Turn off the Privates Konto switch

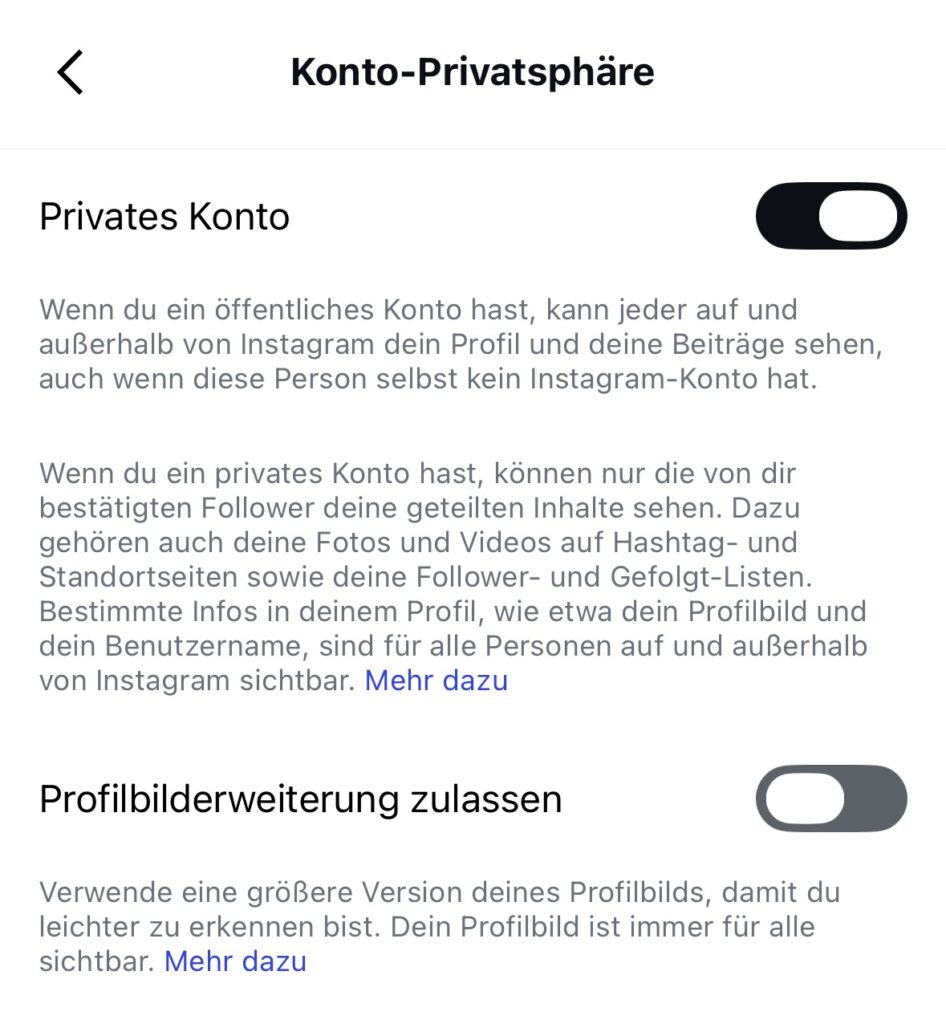[831, 216]
